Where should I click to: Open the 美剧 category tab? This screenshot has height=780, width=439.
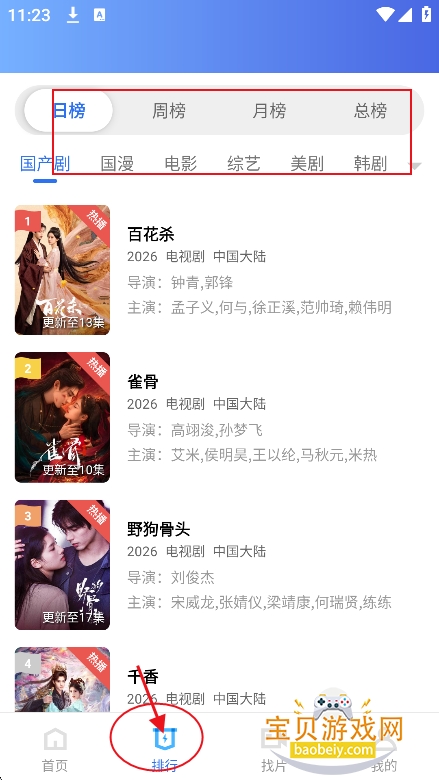[307, 163]
